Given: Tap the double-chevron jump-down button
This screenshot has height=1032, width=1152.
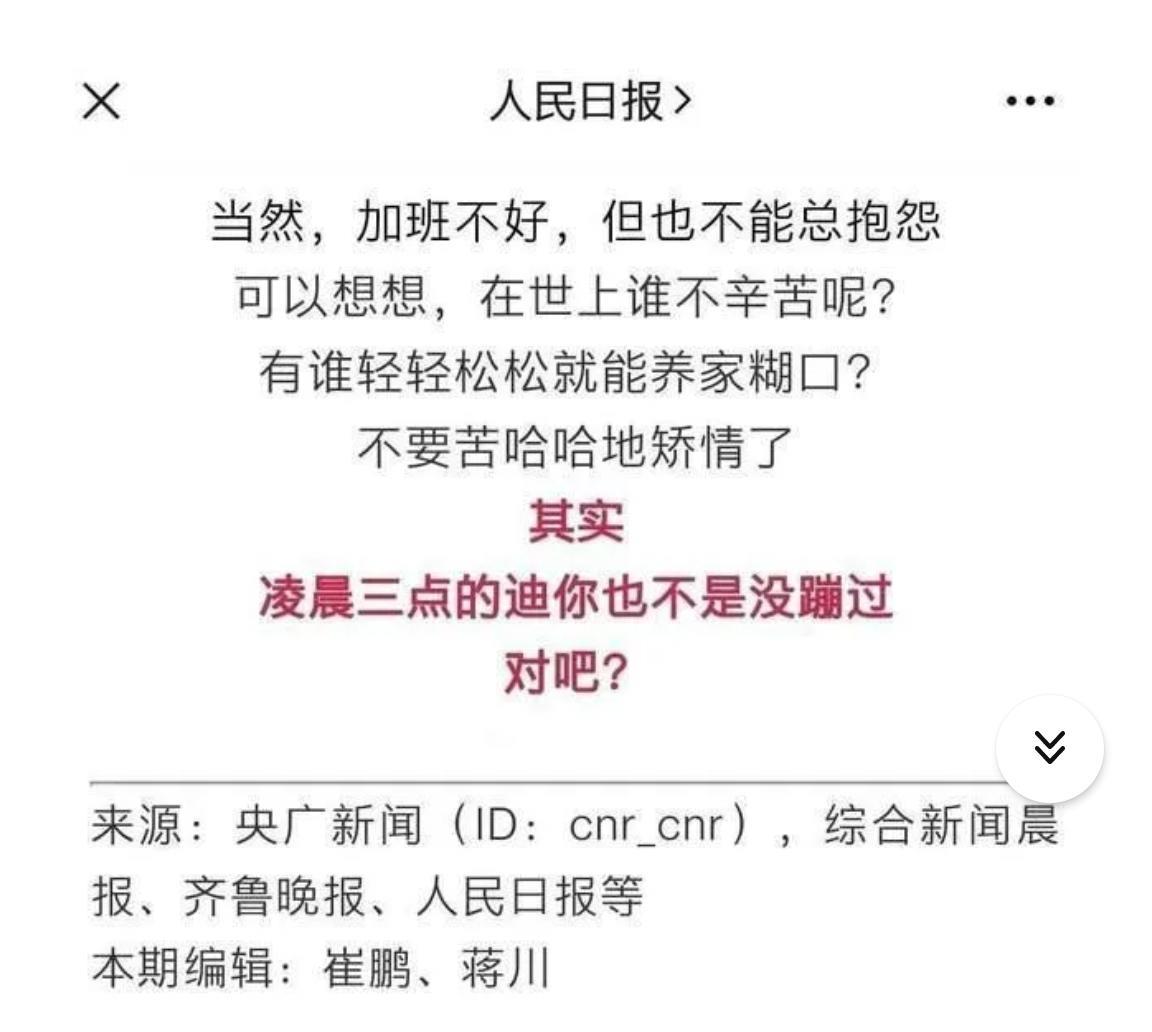Looking at the screenshot, I should pos(1049,747).
